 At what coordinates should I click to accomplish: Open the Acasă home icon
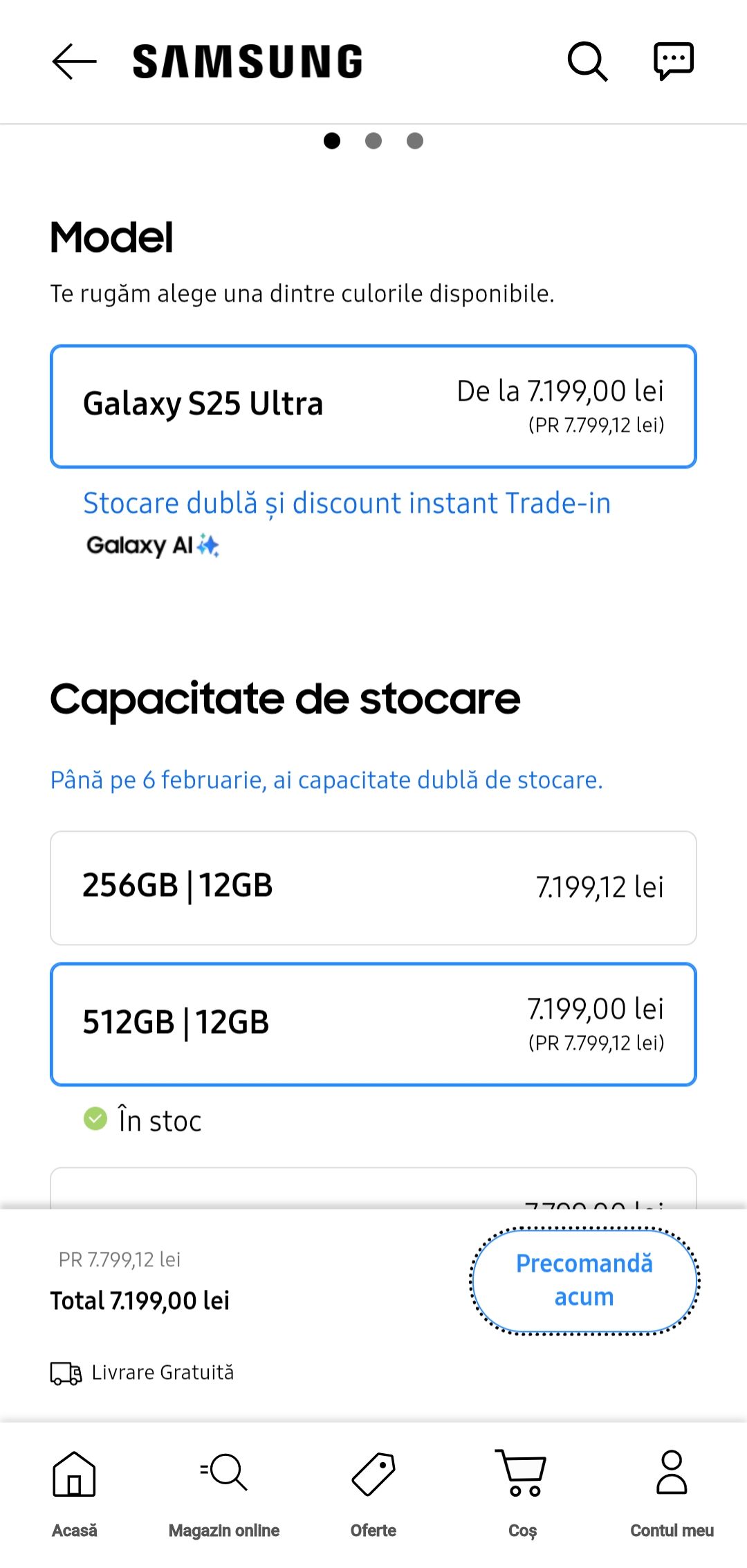click(x=74, y=1488)
